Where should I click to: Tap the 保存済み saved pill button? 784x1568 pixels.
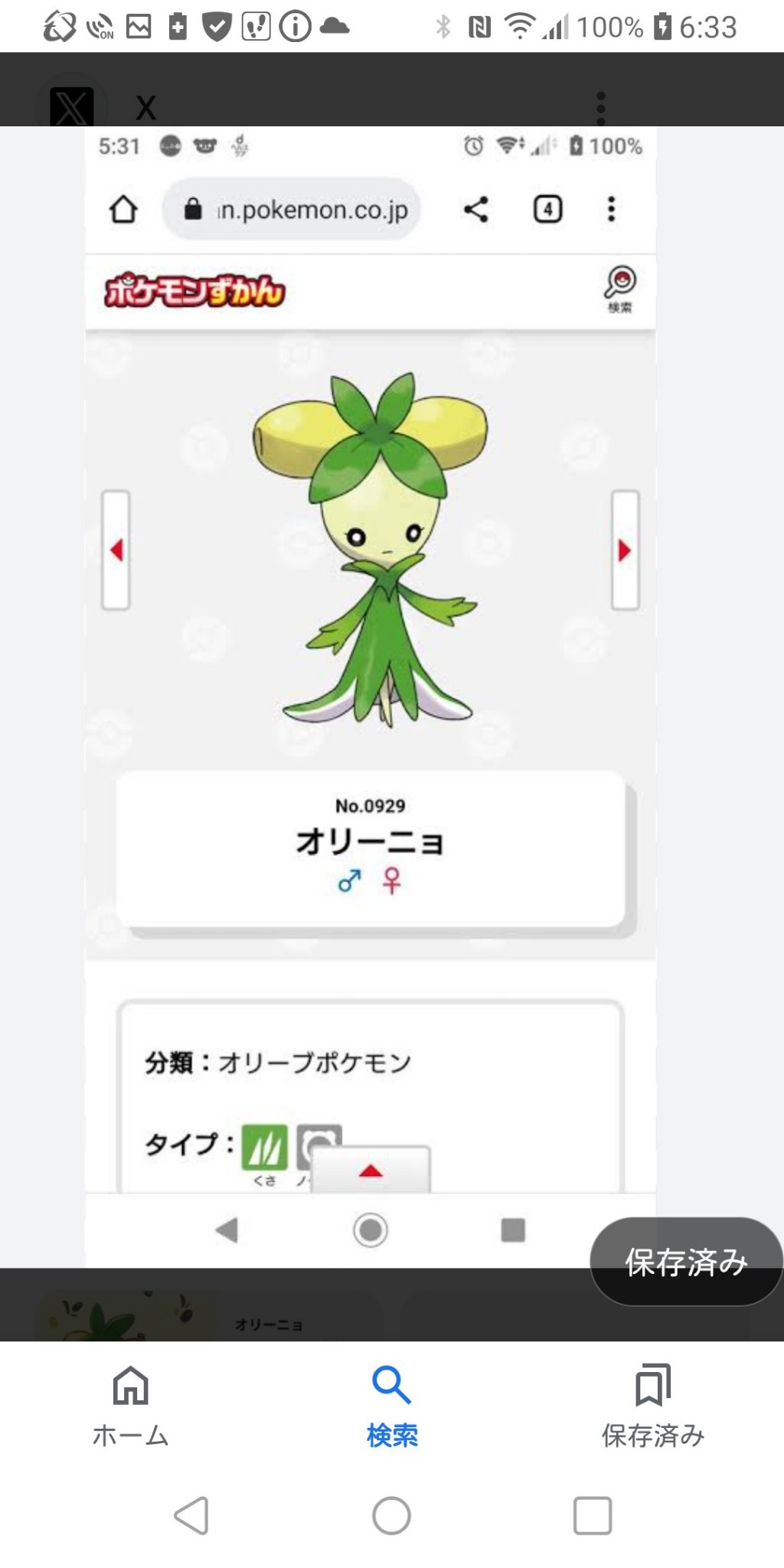(x=686, y=1262)
